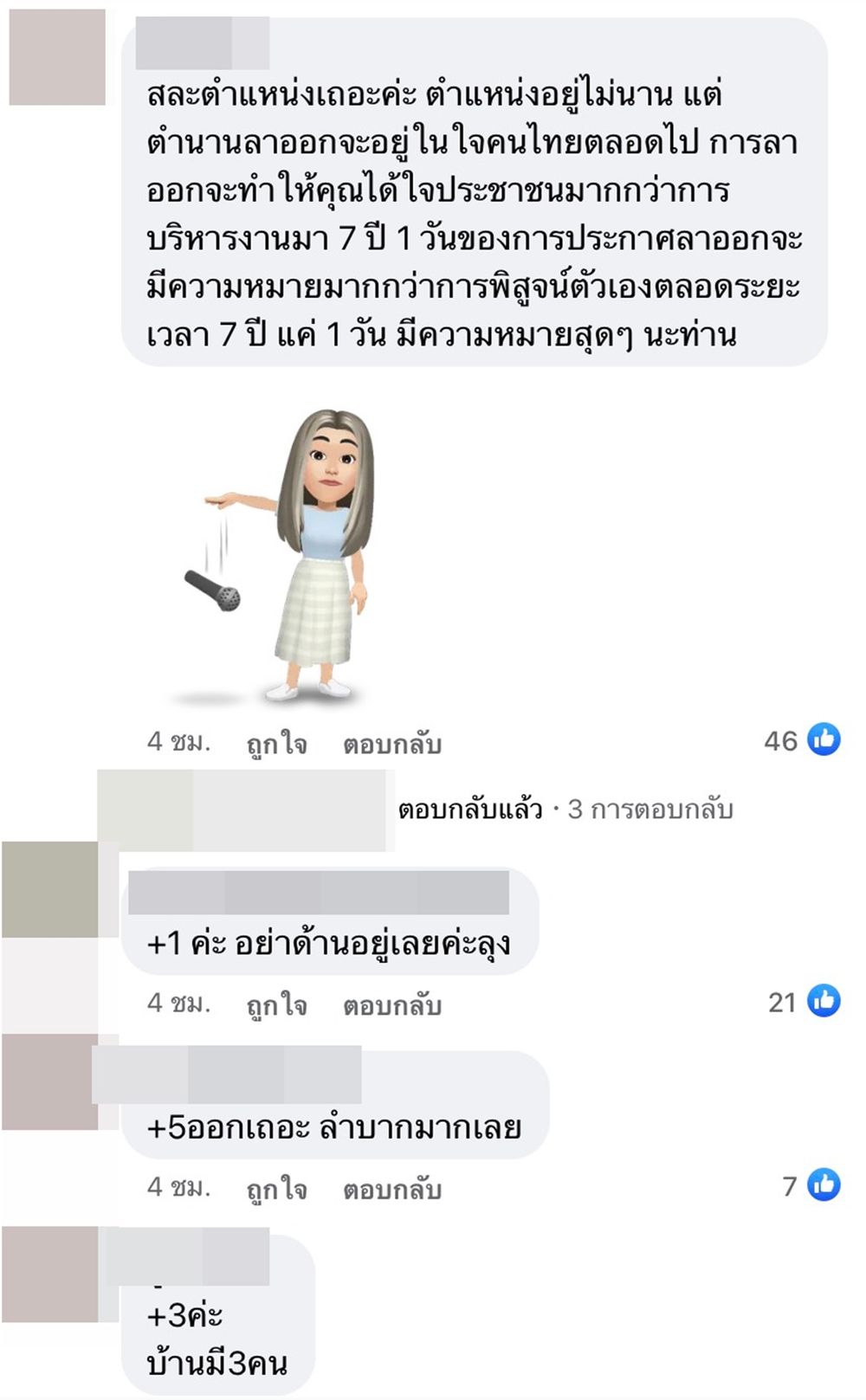Open the dropping-microphone avatar sticker
Image resolution: width=866 pixels, height=1400 pixels.
286,554
